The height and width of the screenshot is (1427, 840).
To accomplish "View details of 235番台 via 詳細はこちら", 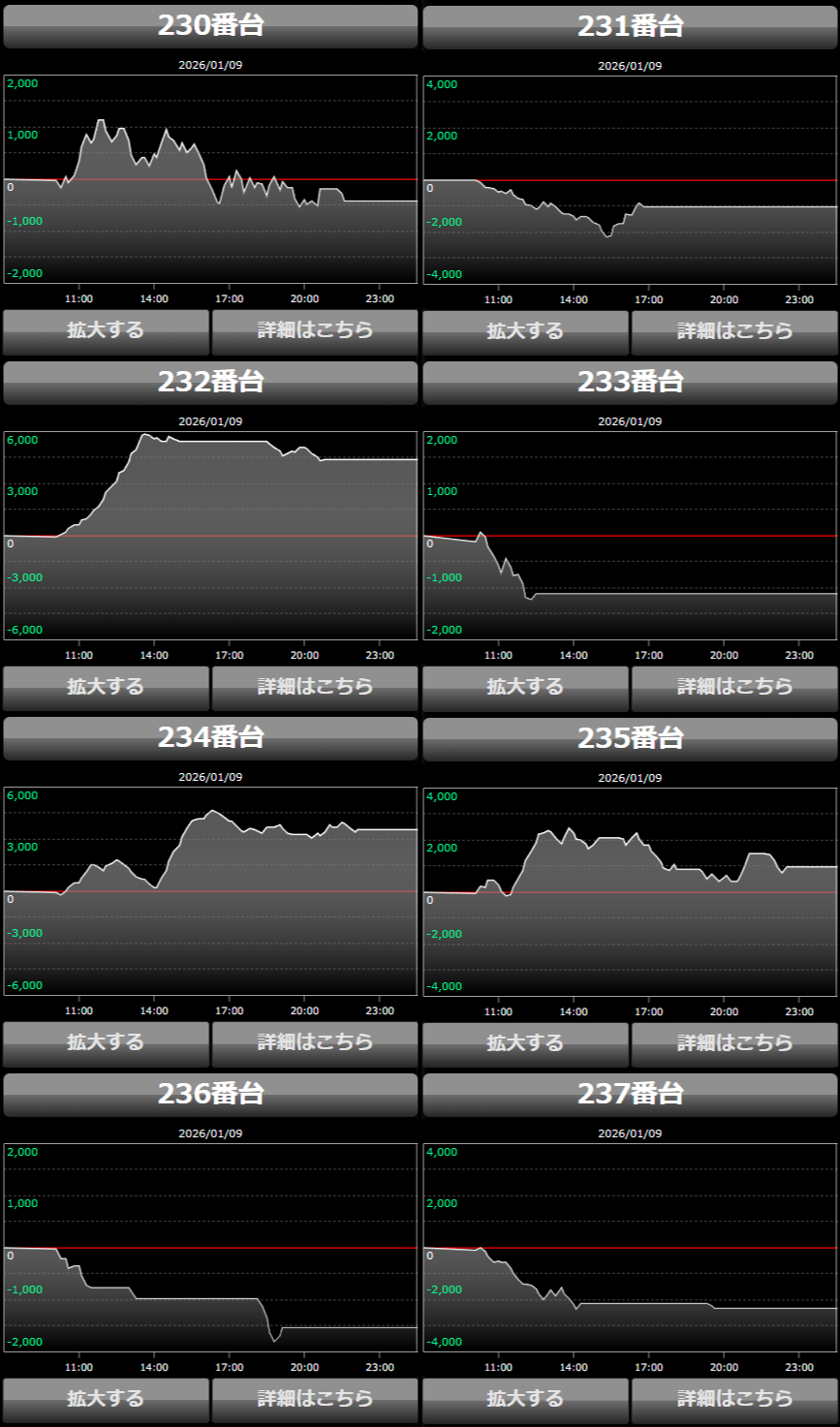I will 734,1042.
